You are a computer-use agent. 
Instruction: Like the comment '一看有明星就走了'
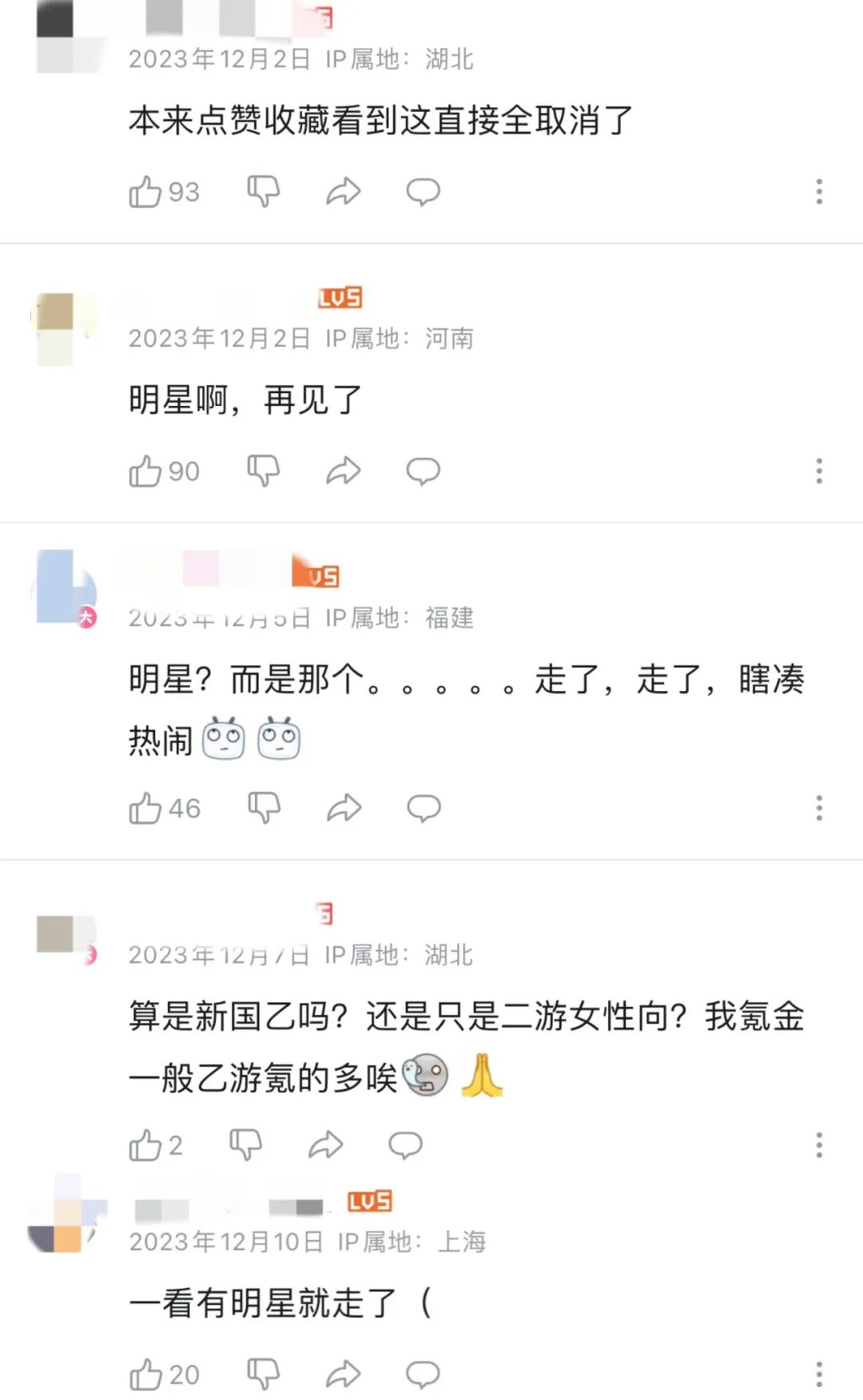[145, 1374]
